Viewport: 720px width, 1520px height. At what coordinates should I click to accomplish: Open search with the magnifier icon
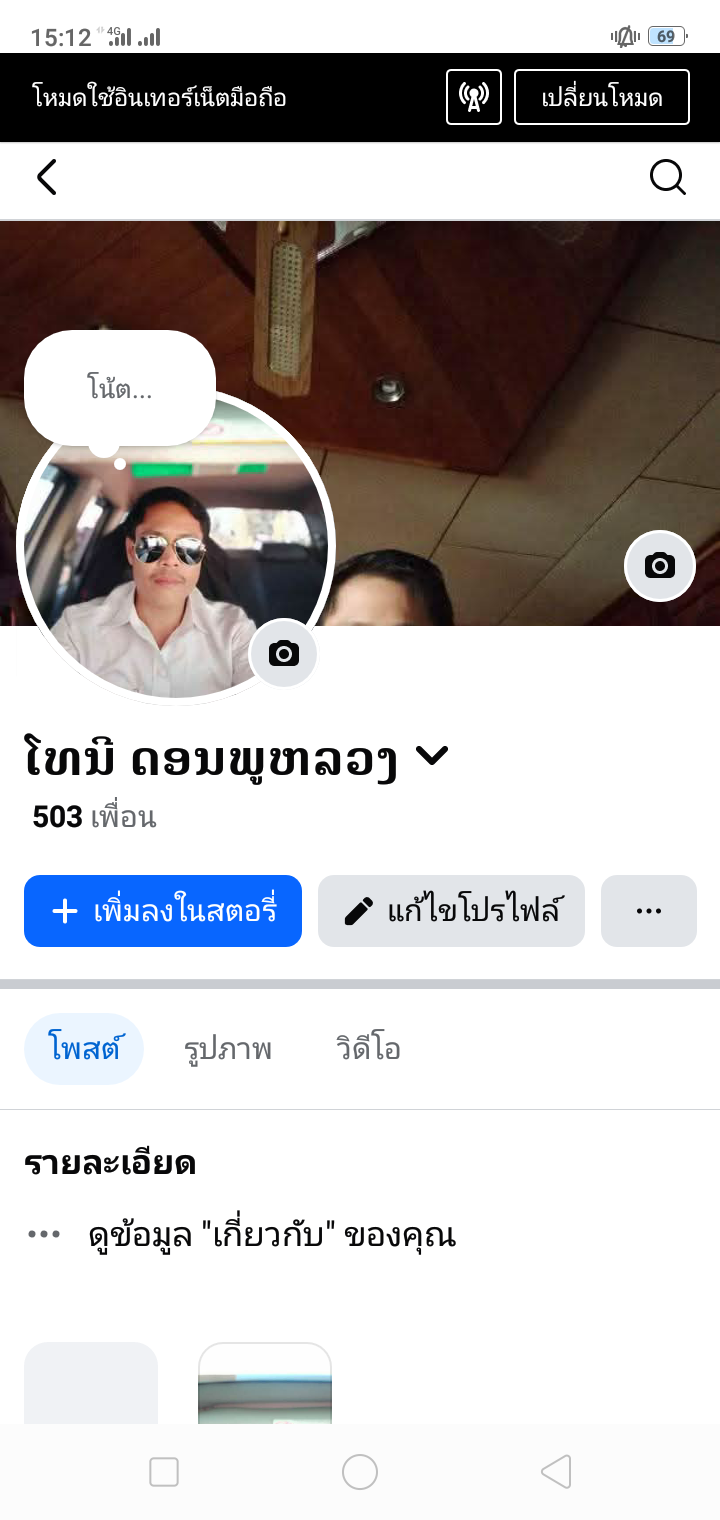(667, 178)
